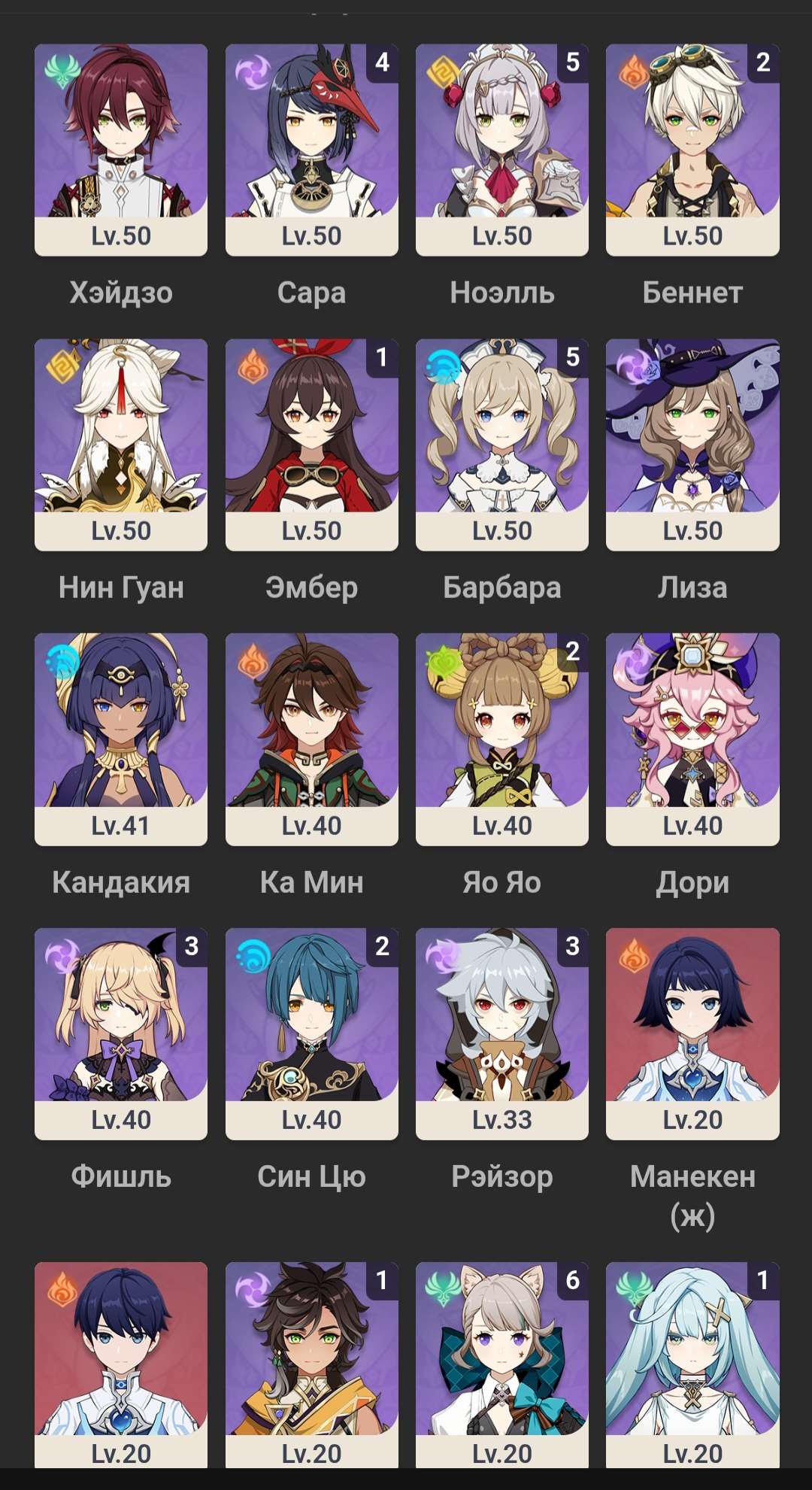View Ноэлль character details
Image resolution: width=812 pixels, height=1490 pixels.
[501, 150]
